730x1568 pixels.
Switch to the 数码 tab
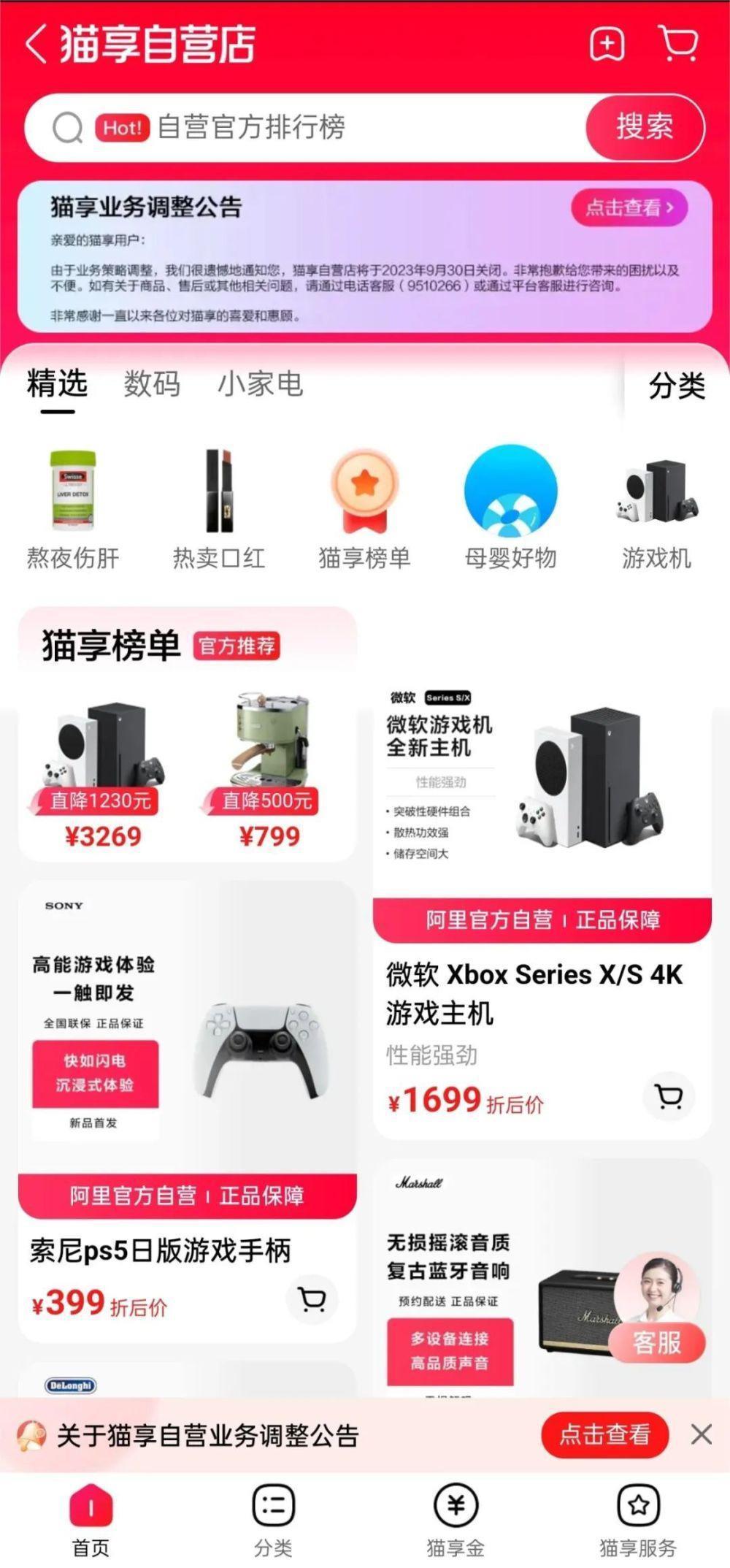152,384
